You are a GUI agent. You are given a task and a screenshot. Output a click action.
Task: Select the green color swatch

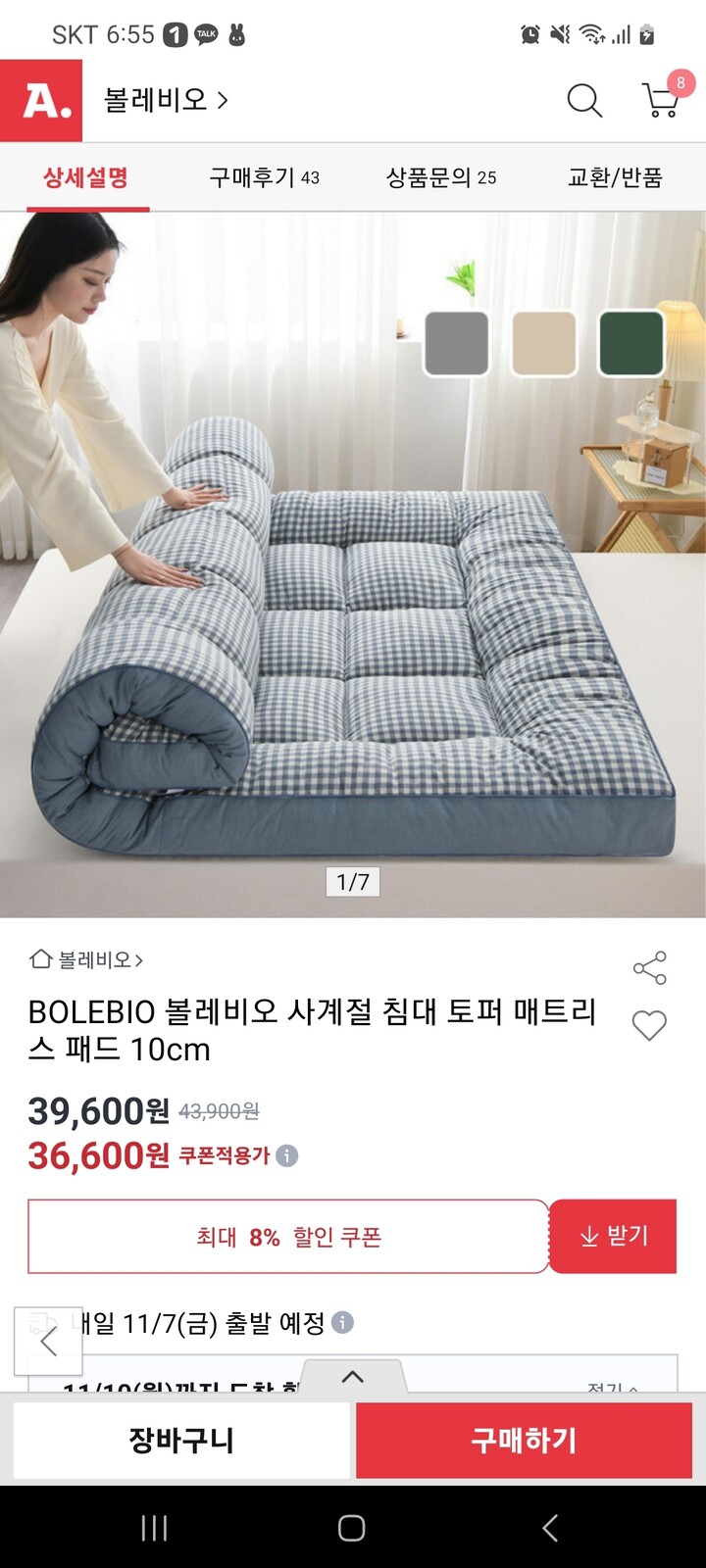click(630, 343)
